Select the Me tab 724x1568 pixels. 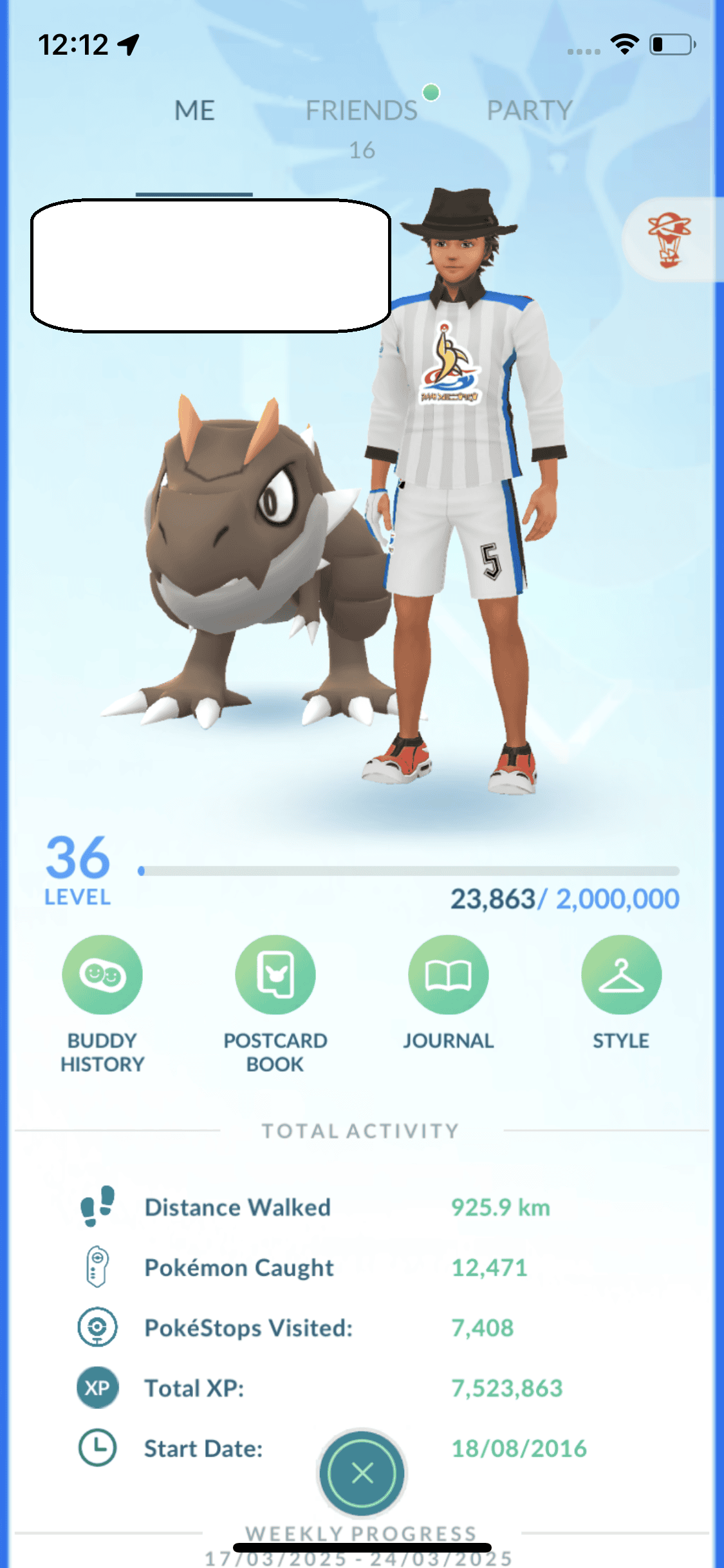(x=194, y=111)
